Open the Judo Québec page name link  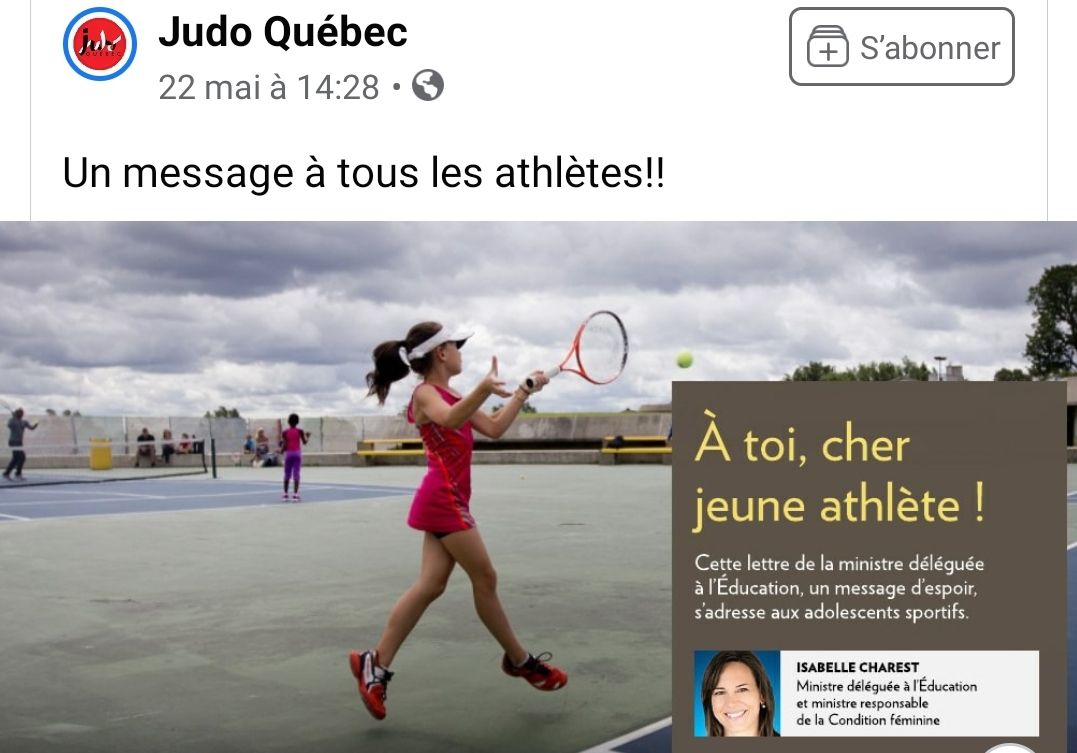point(283,34)
